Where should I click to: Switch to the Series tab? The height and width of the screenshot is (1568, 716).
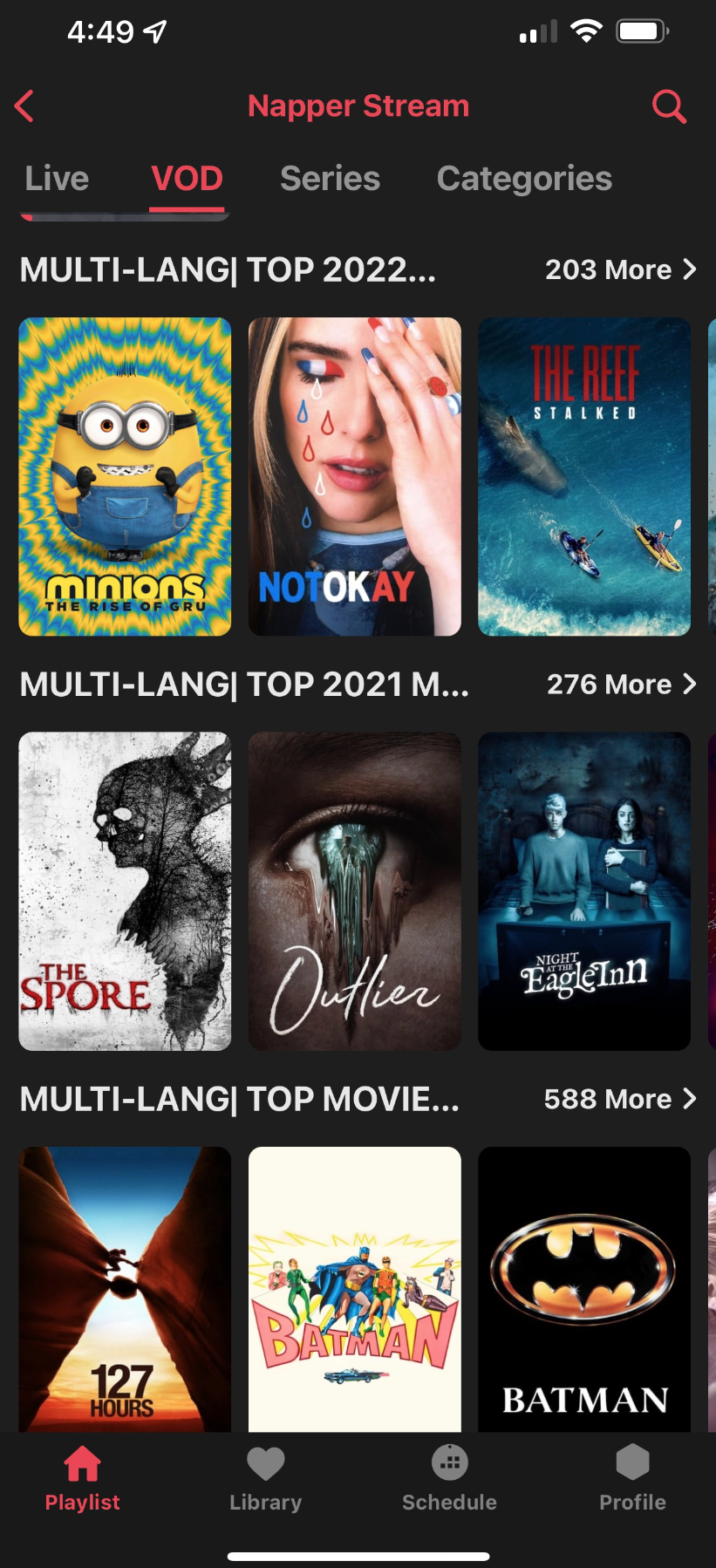(330, 179)
